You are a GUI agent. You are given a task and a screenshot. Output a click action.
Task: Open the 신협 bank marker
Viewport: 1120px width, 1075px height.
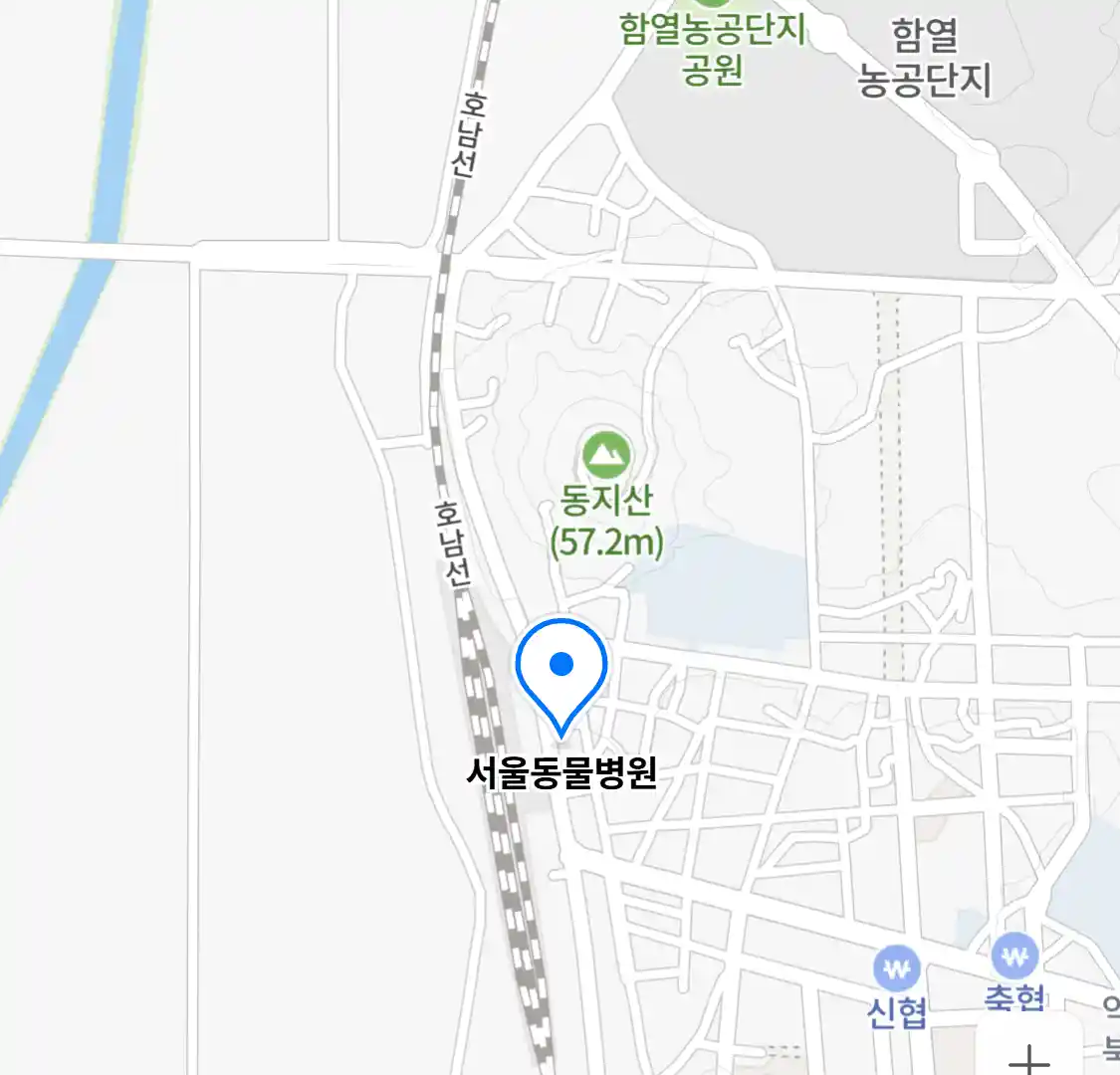tap(896, 967)
